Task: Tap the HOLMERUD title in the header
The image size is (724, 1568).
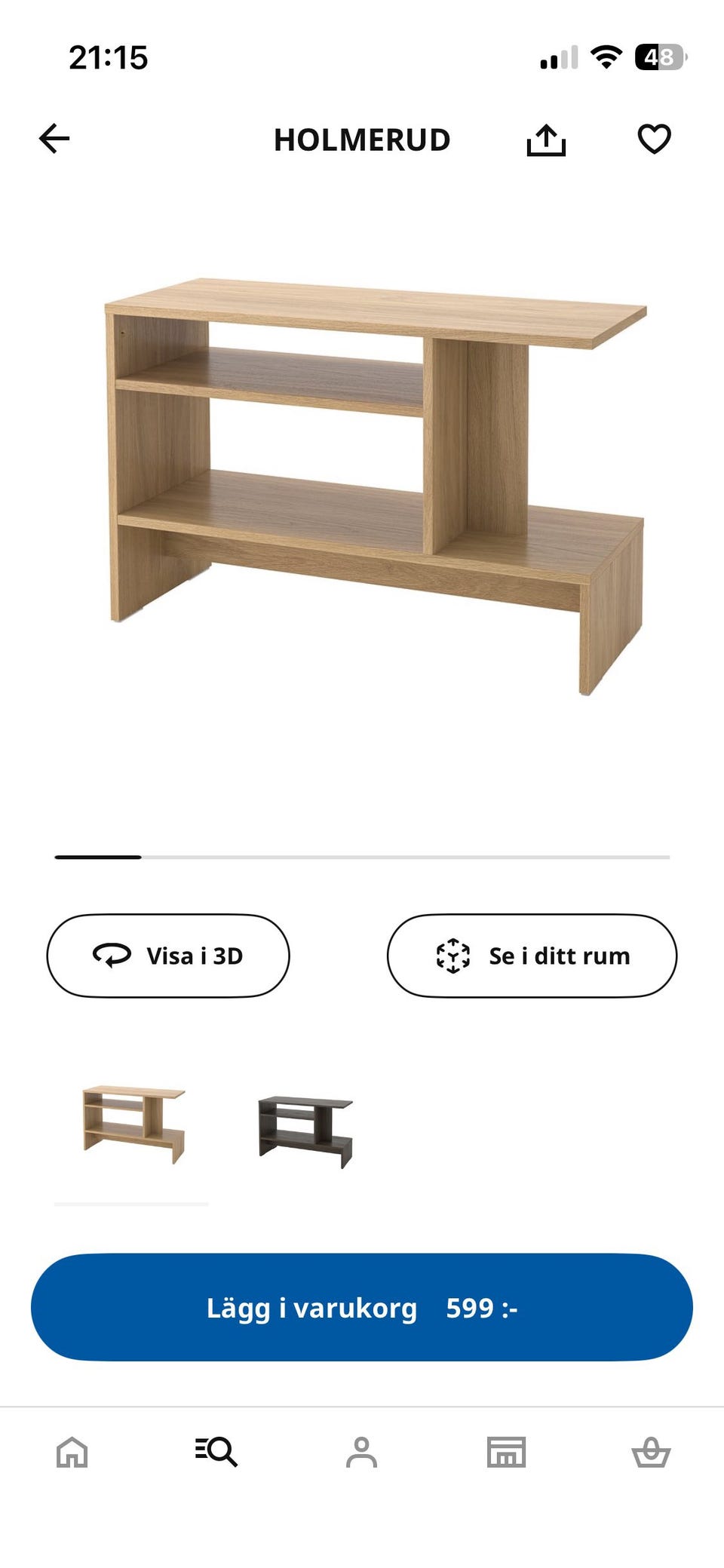Action: pos(362,140)
